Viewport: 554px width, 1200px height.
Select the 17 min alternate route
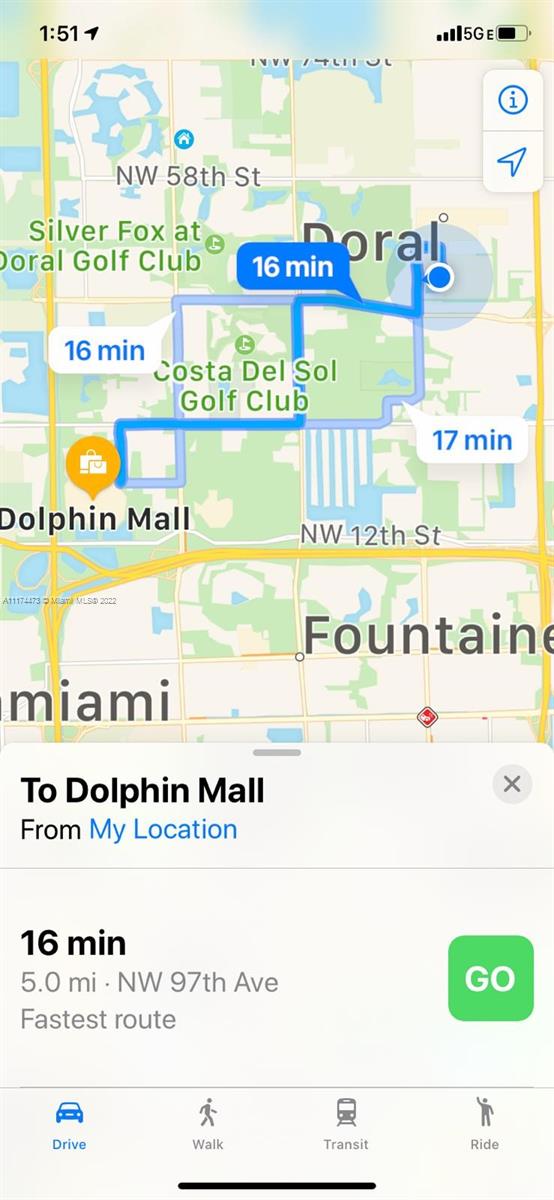click(x=472, y=440)
